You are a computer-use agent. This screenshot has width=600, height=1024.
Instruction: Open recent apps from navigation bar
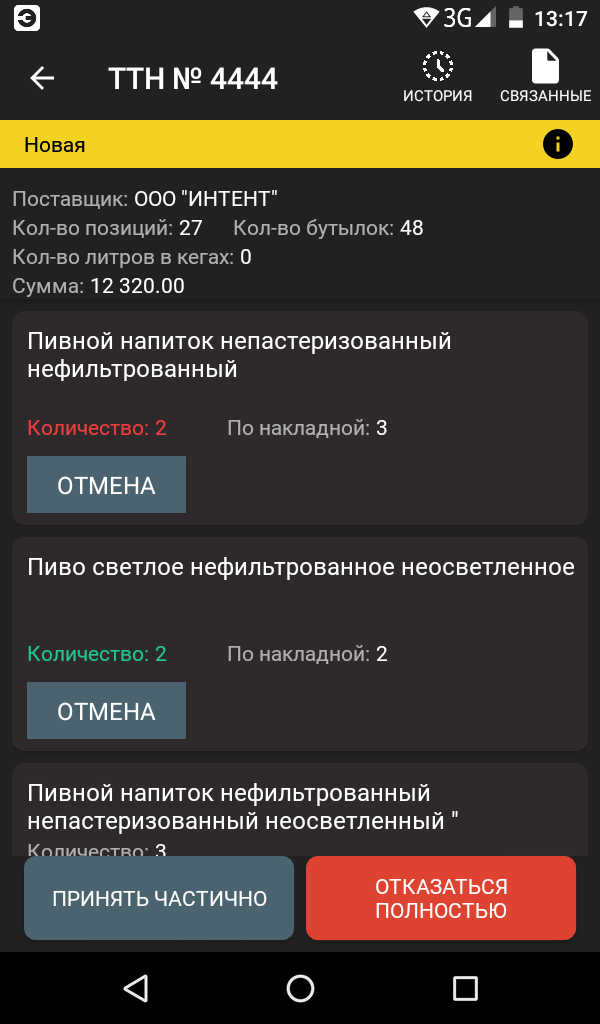pos(465,988)
